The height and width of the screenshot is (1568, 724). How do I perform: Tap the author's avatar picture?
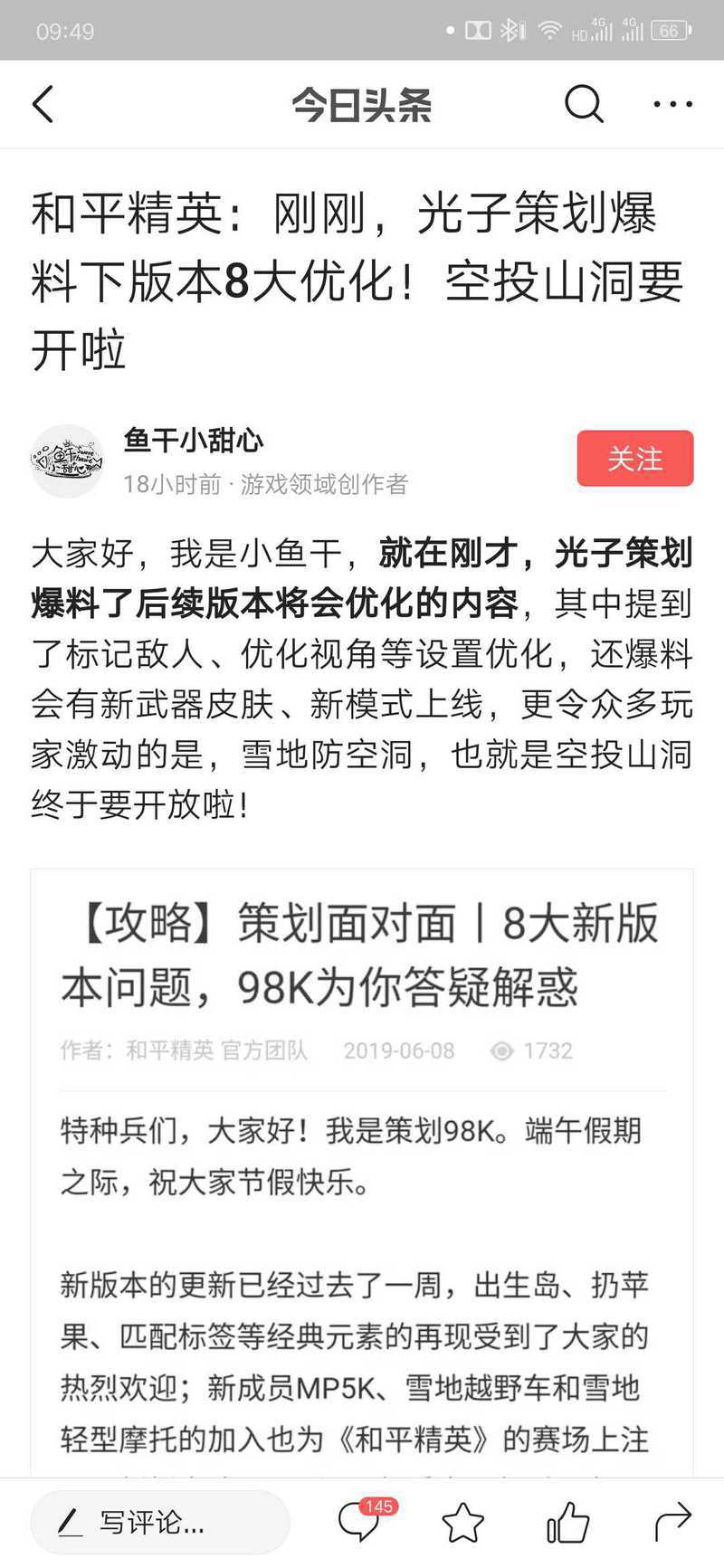tap(68, 461)
